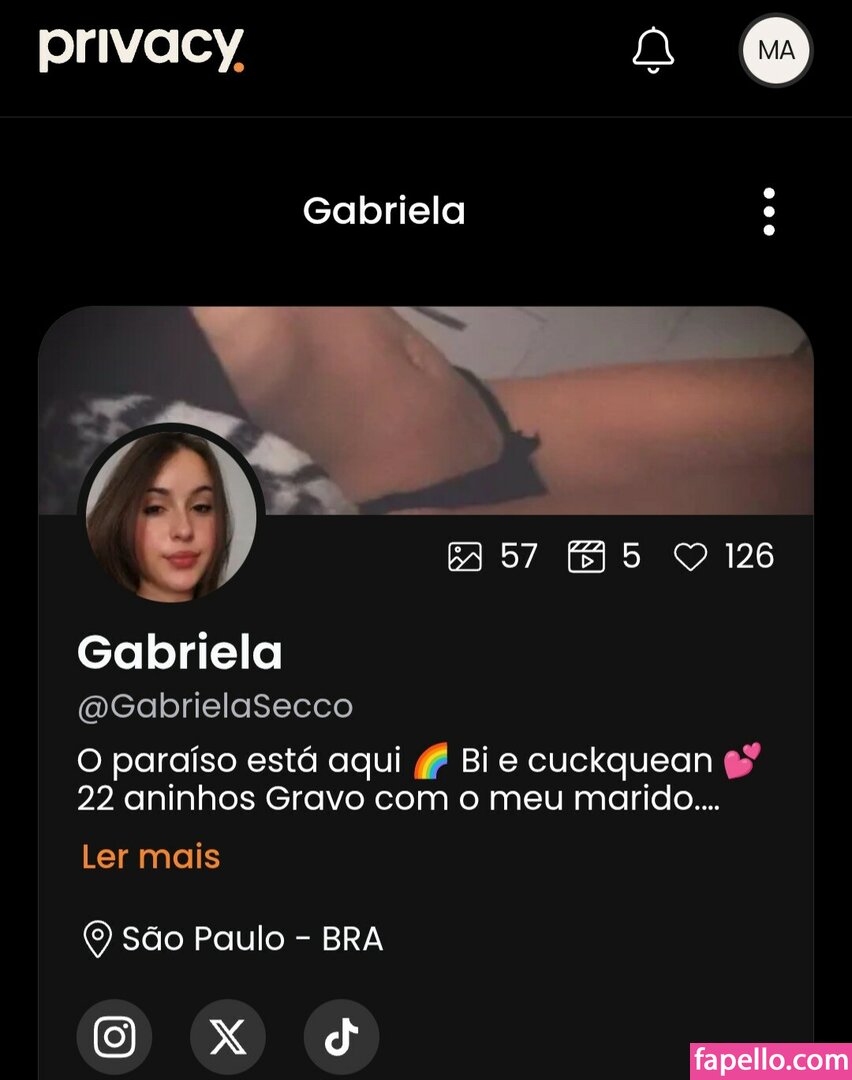Open the MA account avatar menu
852x1080 pixels.
pos(776,50)
